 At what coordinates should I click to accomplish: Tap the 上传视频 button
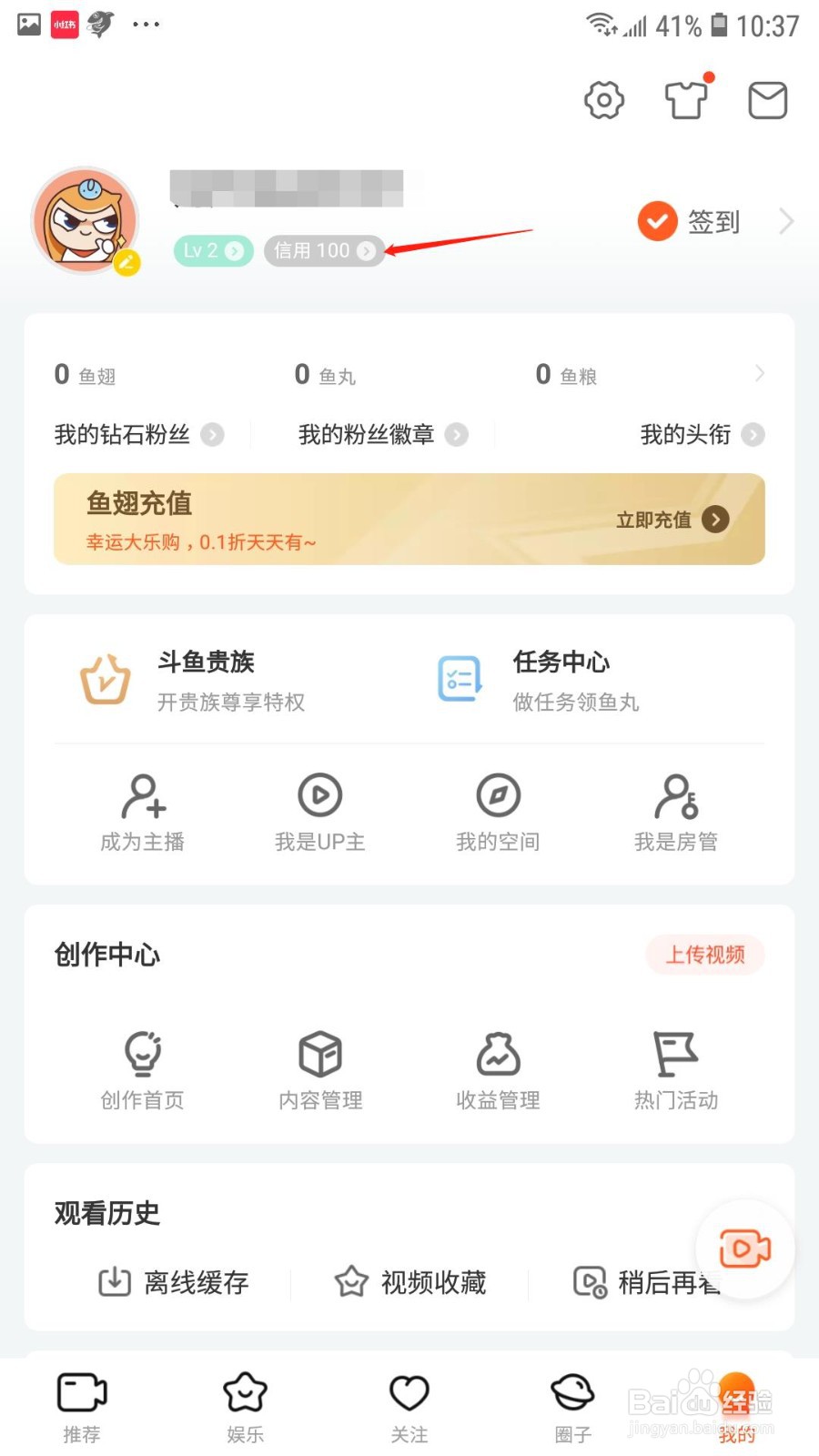(x=705, y=955)
